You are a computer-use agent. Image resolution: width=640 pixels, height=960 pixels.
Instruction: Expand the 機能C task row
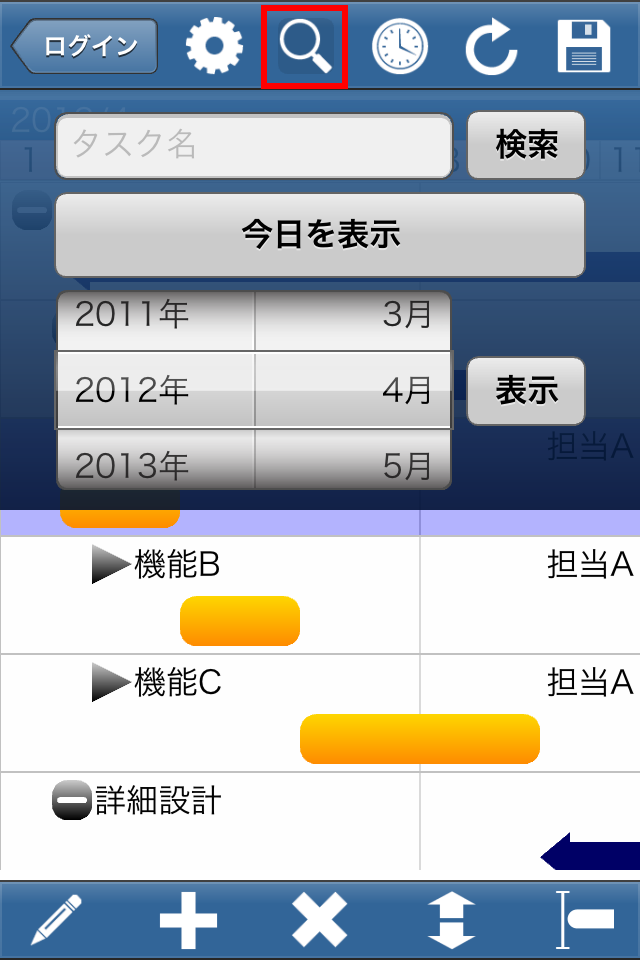pyautogui.click(x=111, y=684)
